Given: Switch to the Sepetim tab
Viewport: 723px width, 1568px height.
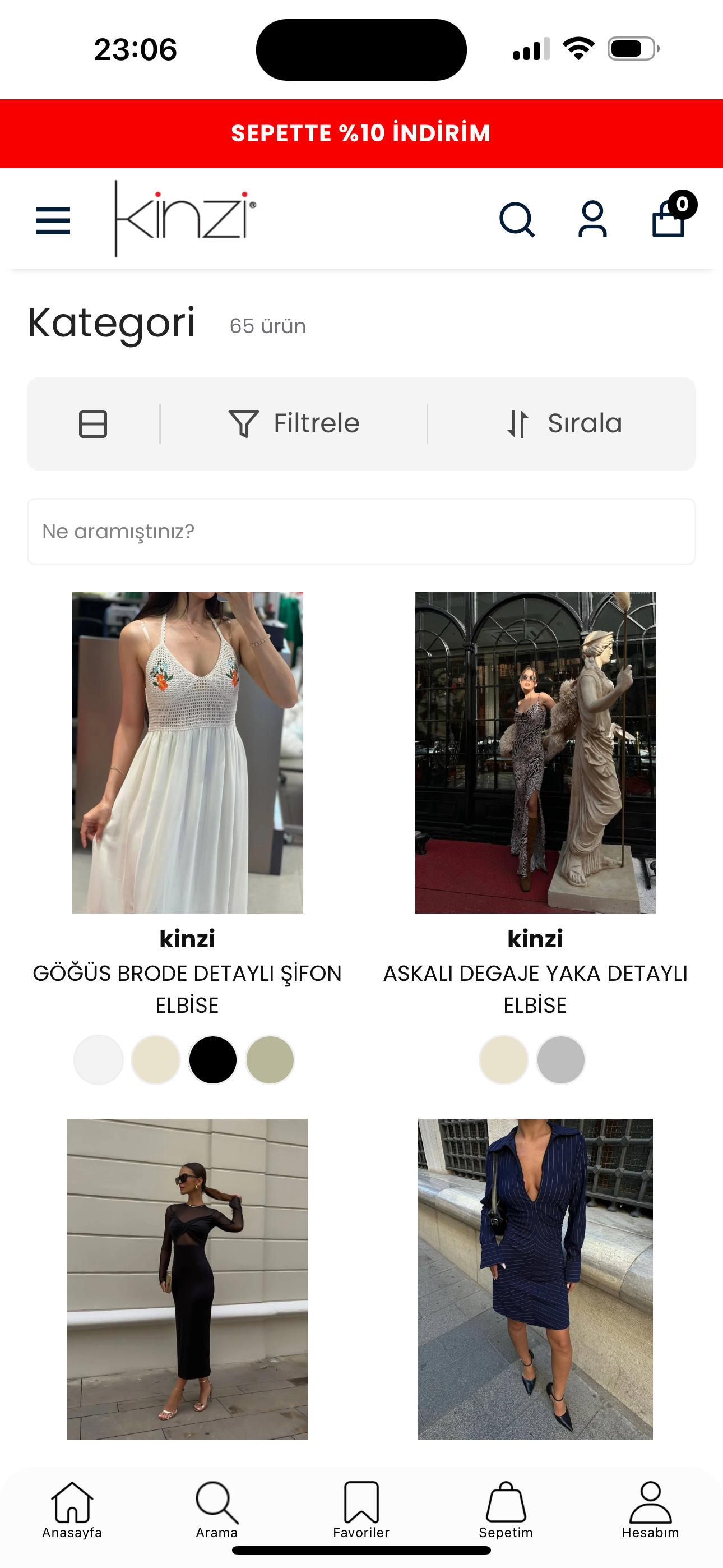Looking at the screenshot, I should coord(506,1510).
